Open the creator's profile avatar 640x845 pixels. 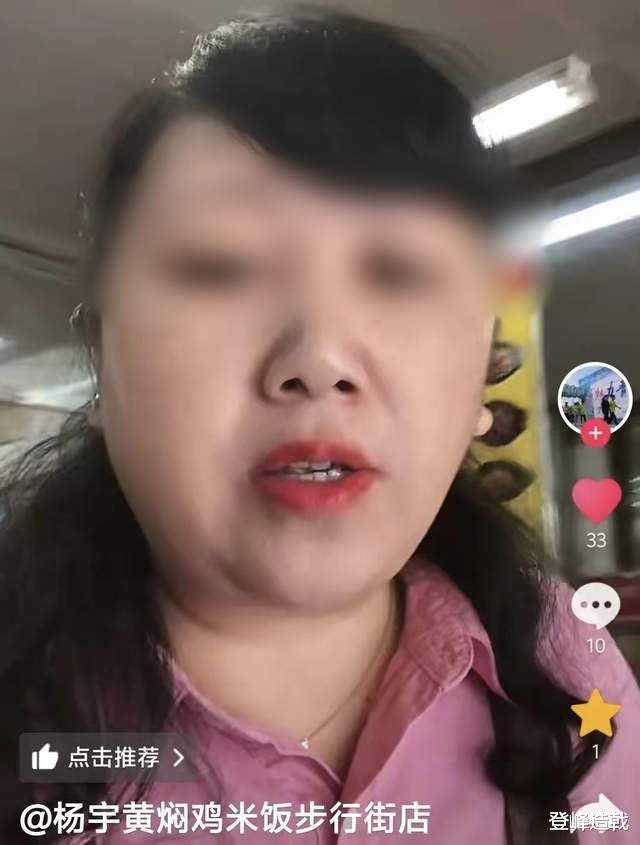(x=594, y=397)
